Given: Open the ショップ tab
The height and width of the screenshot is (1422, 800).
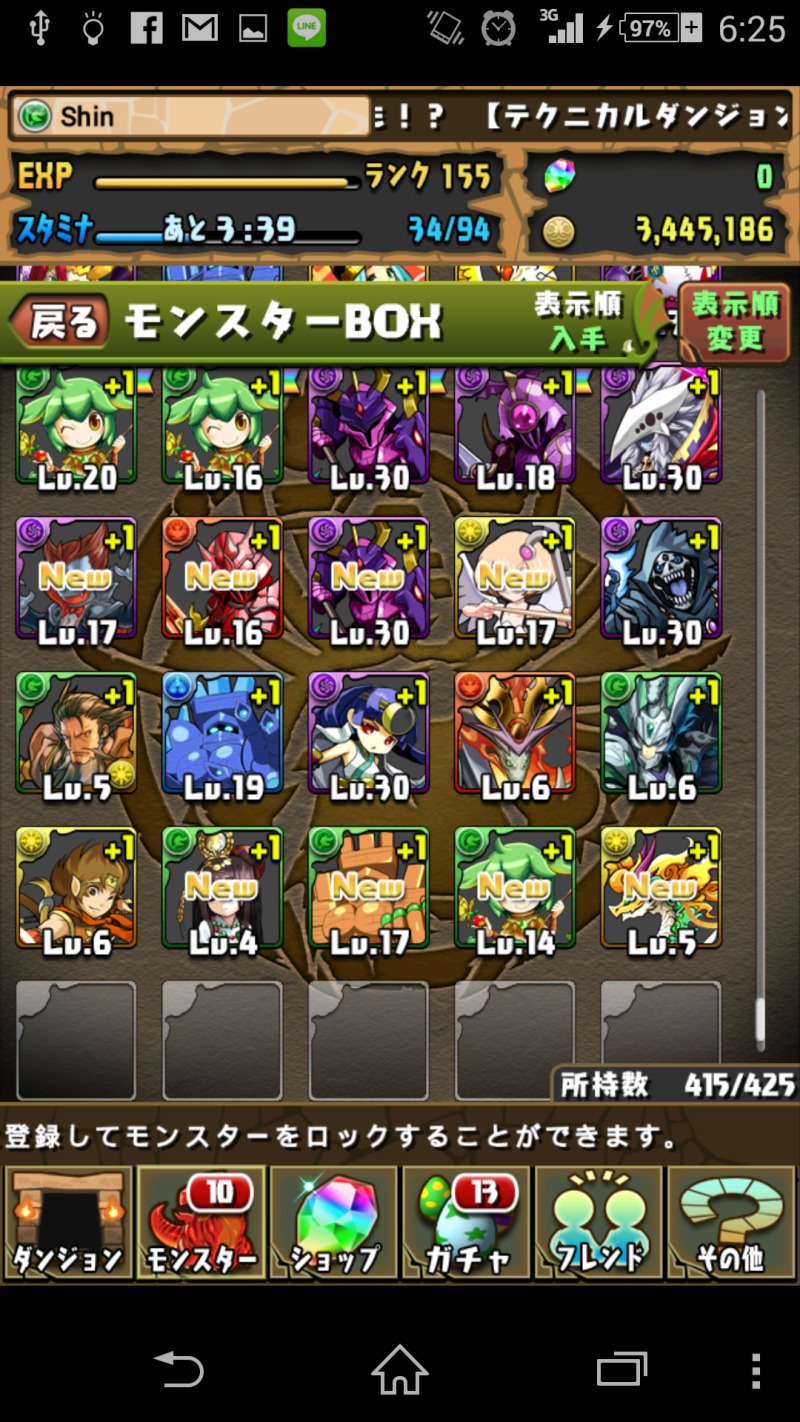Looking at the screenshot, I should point(334,1222).
